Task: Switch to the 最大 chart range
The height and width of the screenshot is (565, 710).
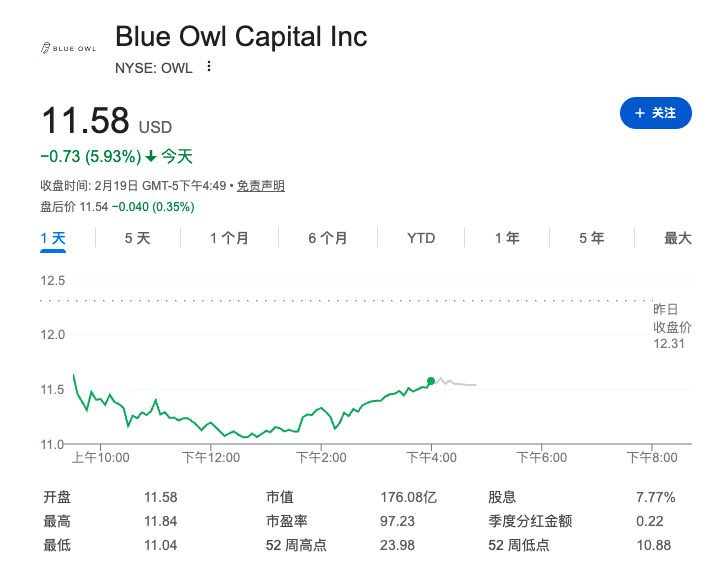Action: point(677,238)
